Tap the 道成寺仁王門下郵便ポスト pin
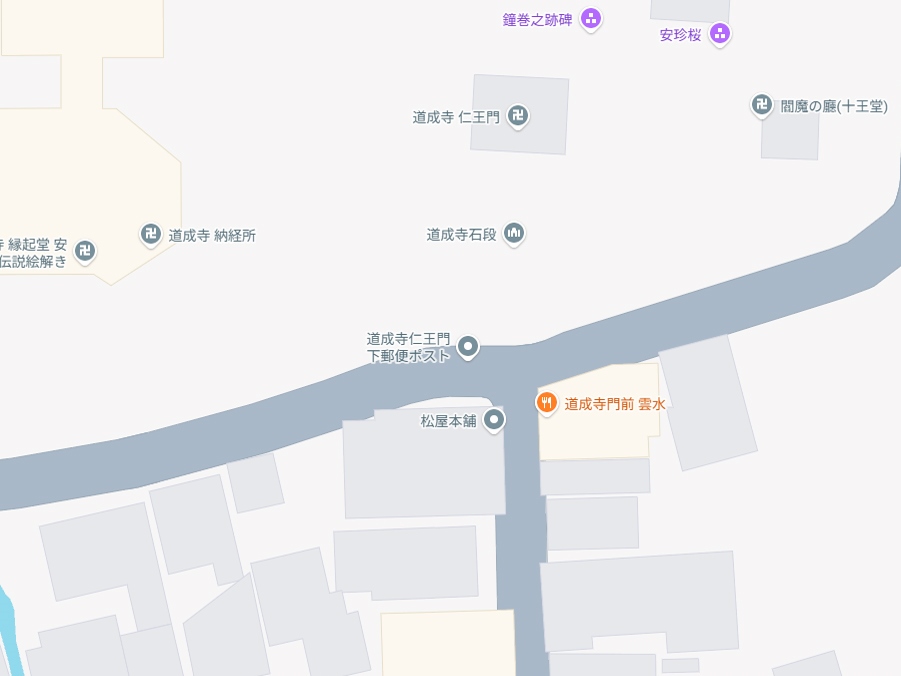 coord(467,348)
